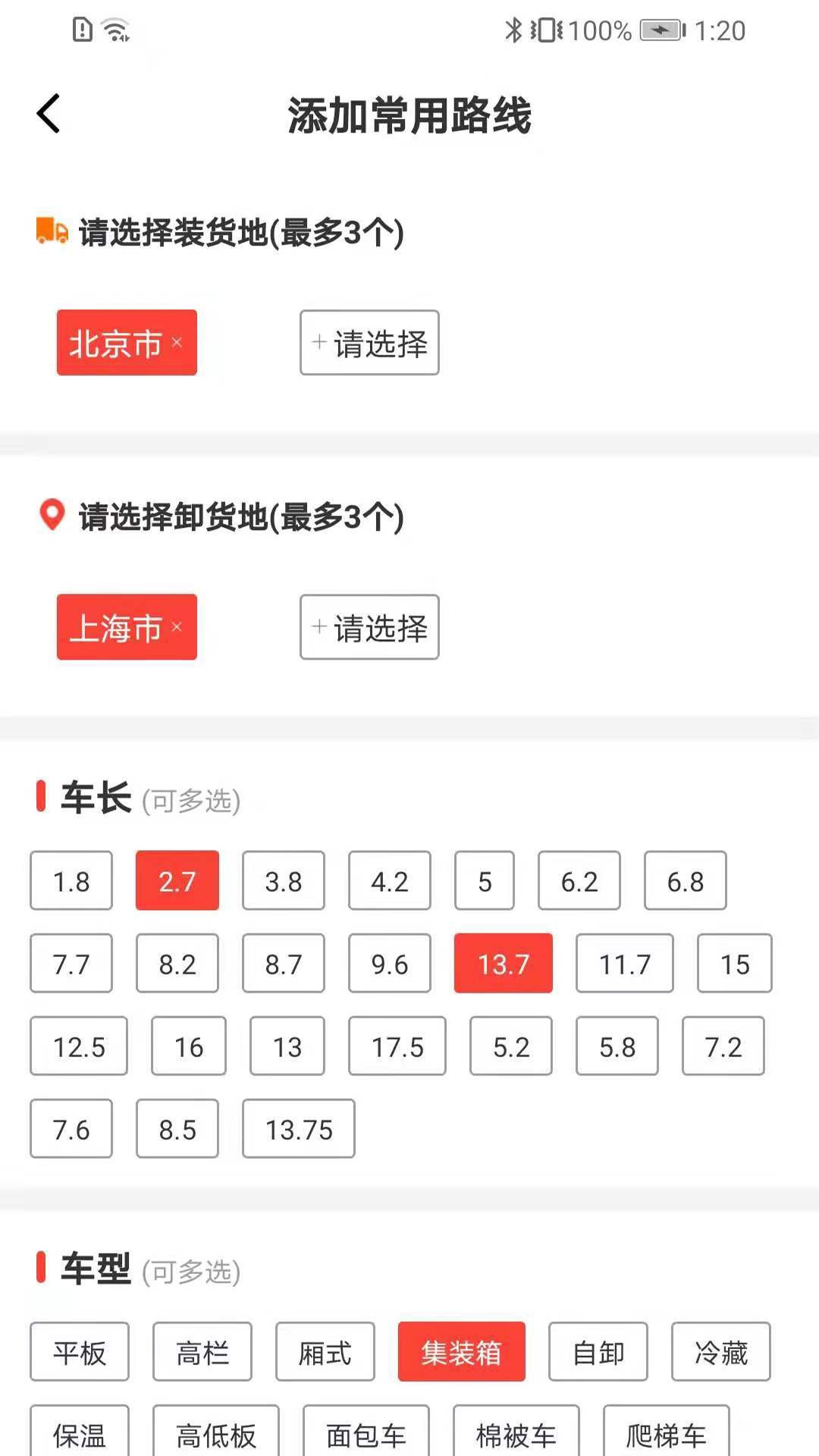The width and height of the screenshot is (819, 1456).
Task: Remove 北京市 from loading locations
Action: click(177, 343)
